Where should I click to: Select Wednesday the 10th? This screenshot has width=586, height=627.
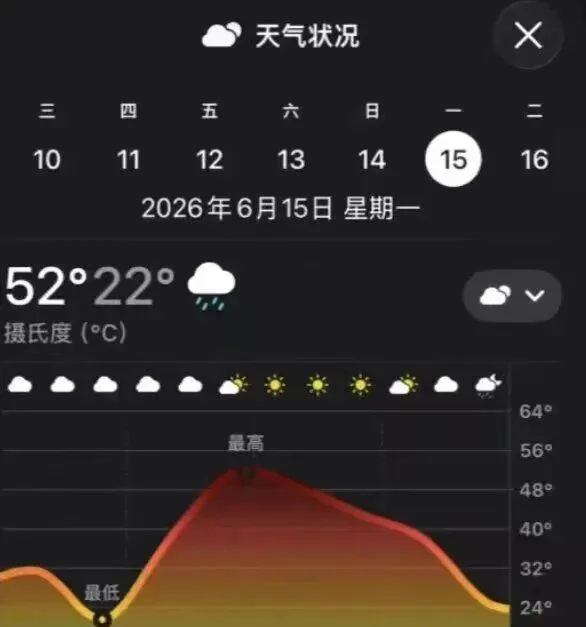pyautogui.click(x=47, y=159)
